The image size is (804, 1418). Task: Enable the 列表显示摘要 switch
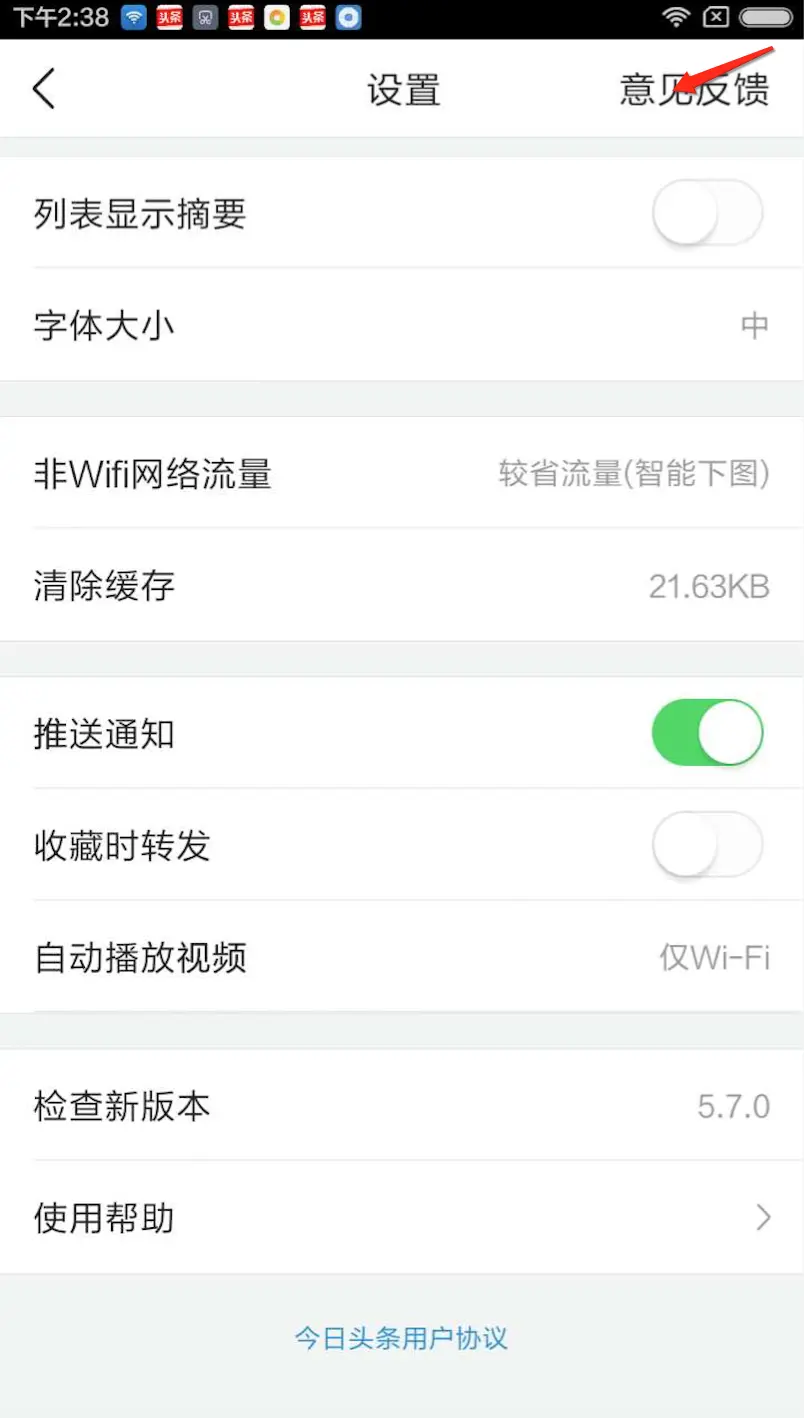click(x=706, y=213)
